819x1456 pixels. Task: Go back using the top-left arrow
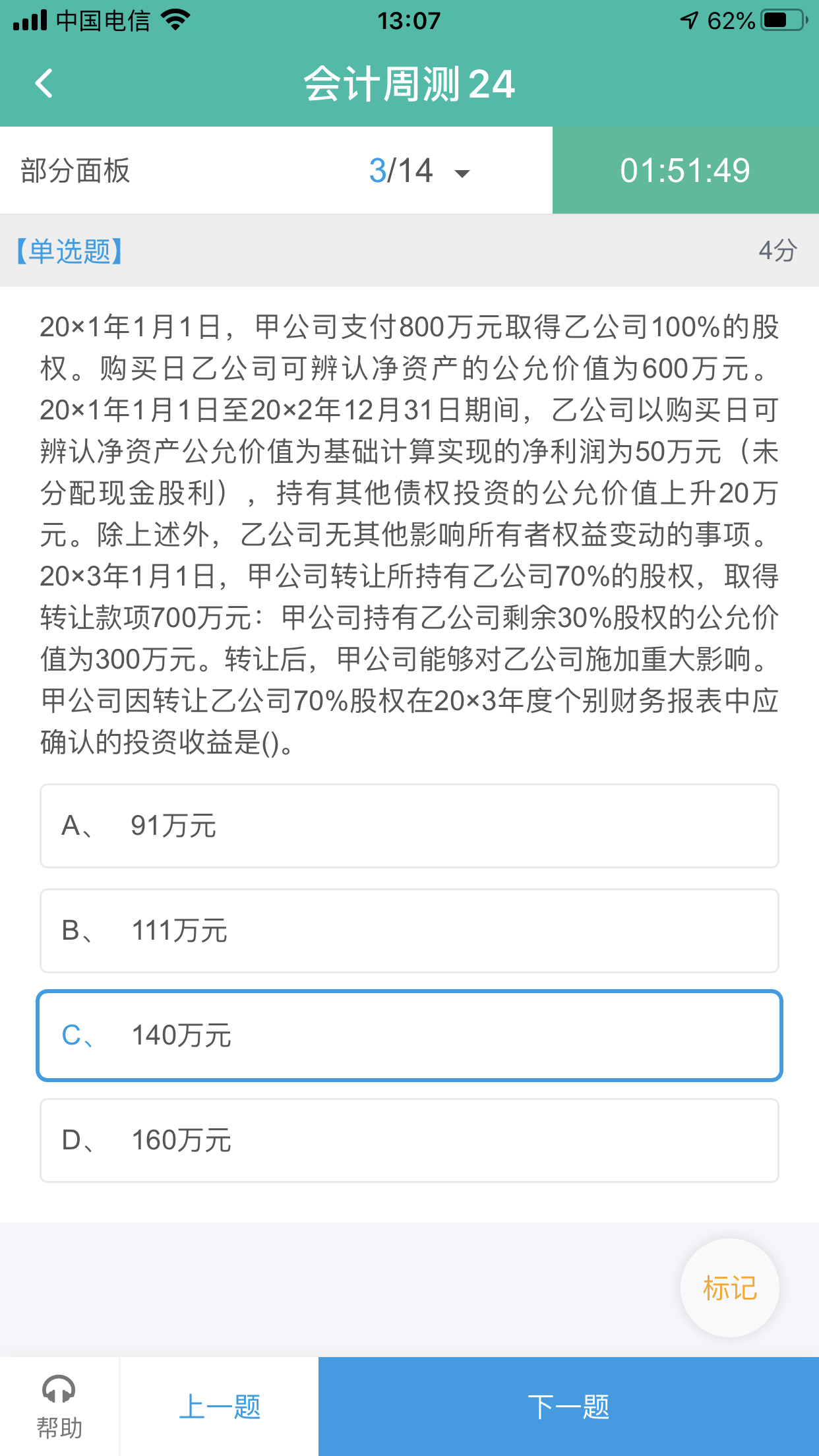pos(44,84)
